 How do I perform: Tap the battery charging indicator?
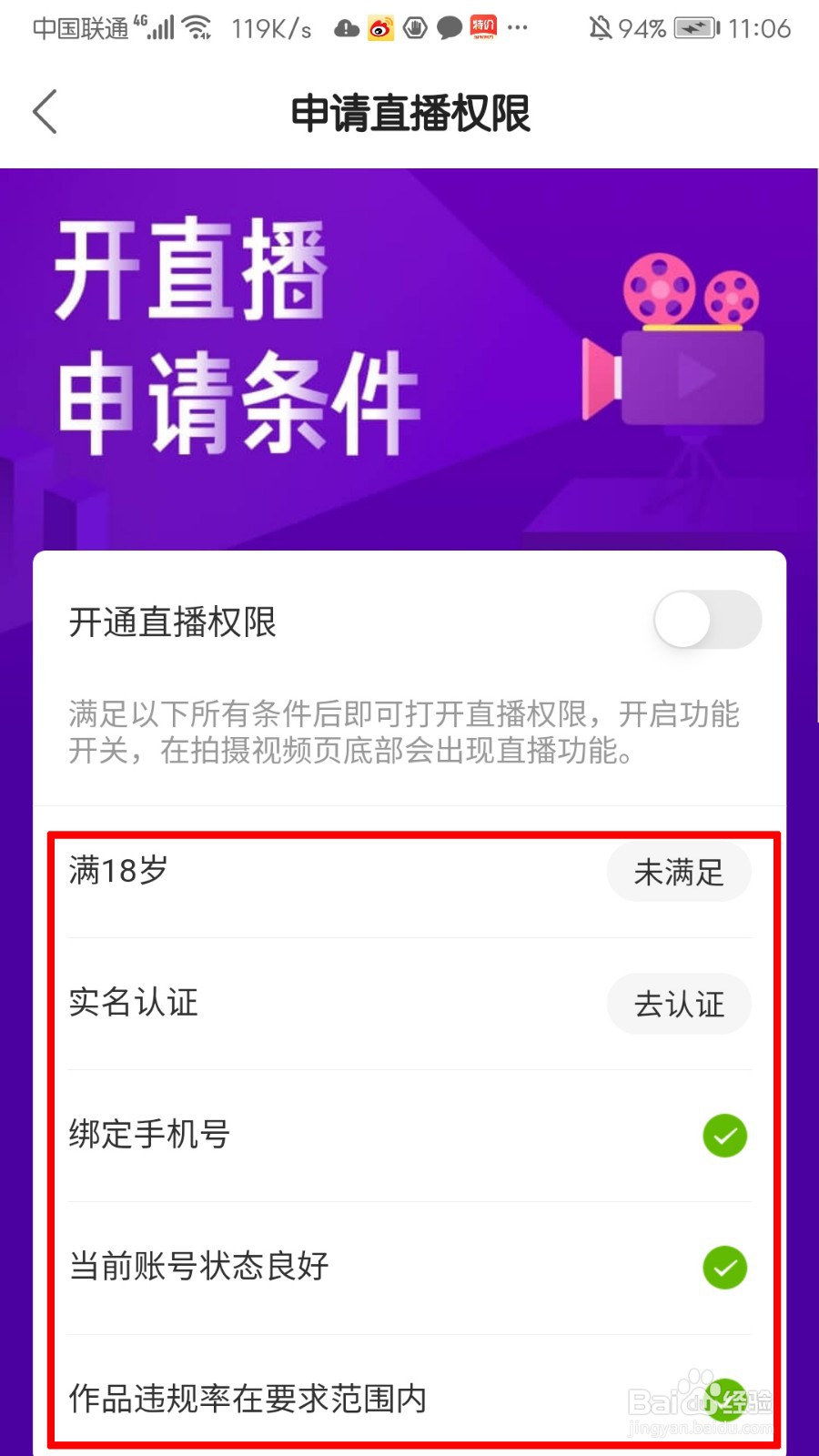click(692, 27)
